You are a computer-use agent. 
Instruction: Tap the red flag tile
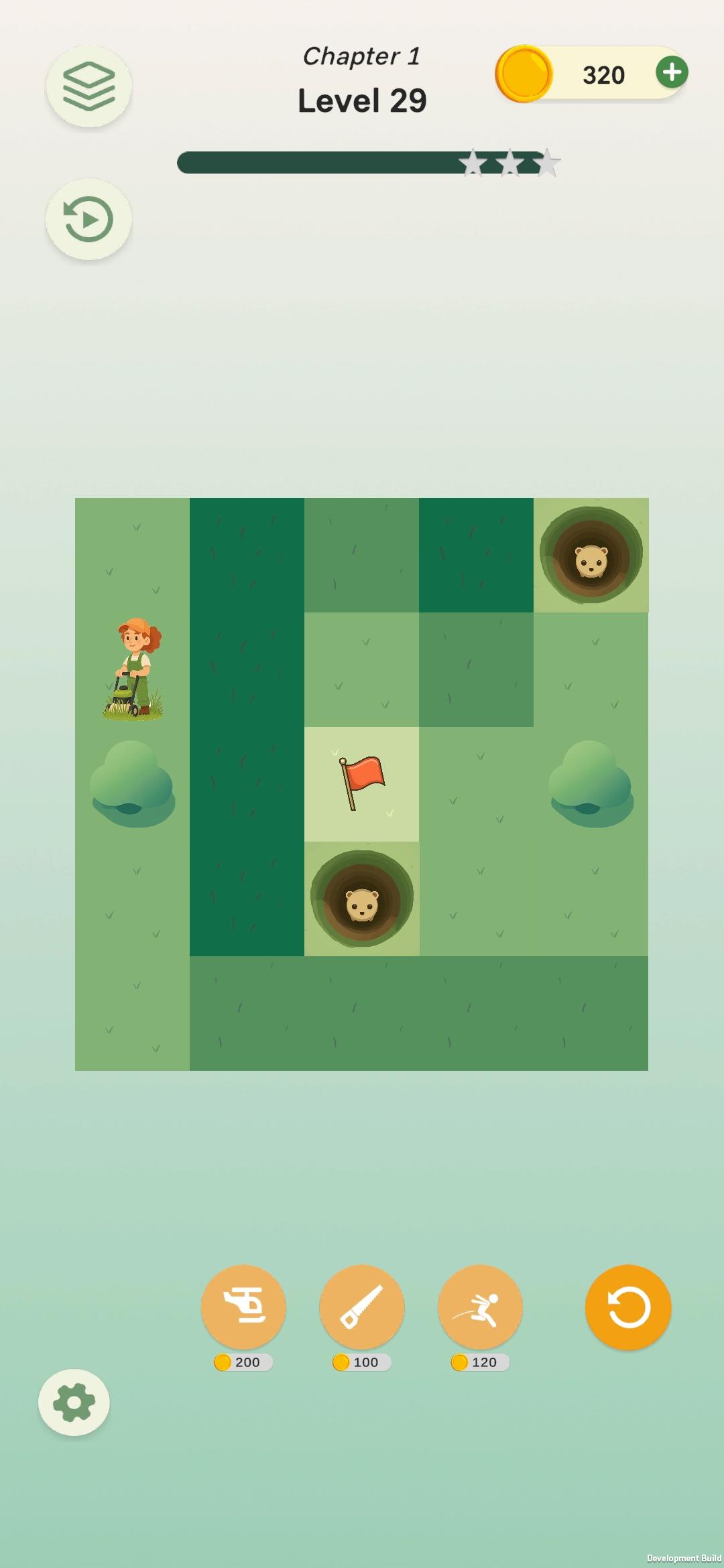[x=361, y=784]
